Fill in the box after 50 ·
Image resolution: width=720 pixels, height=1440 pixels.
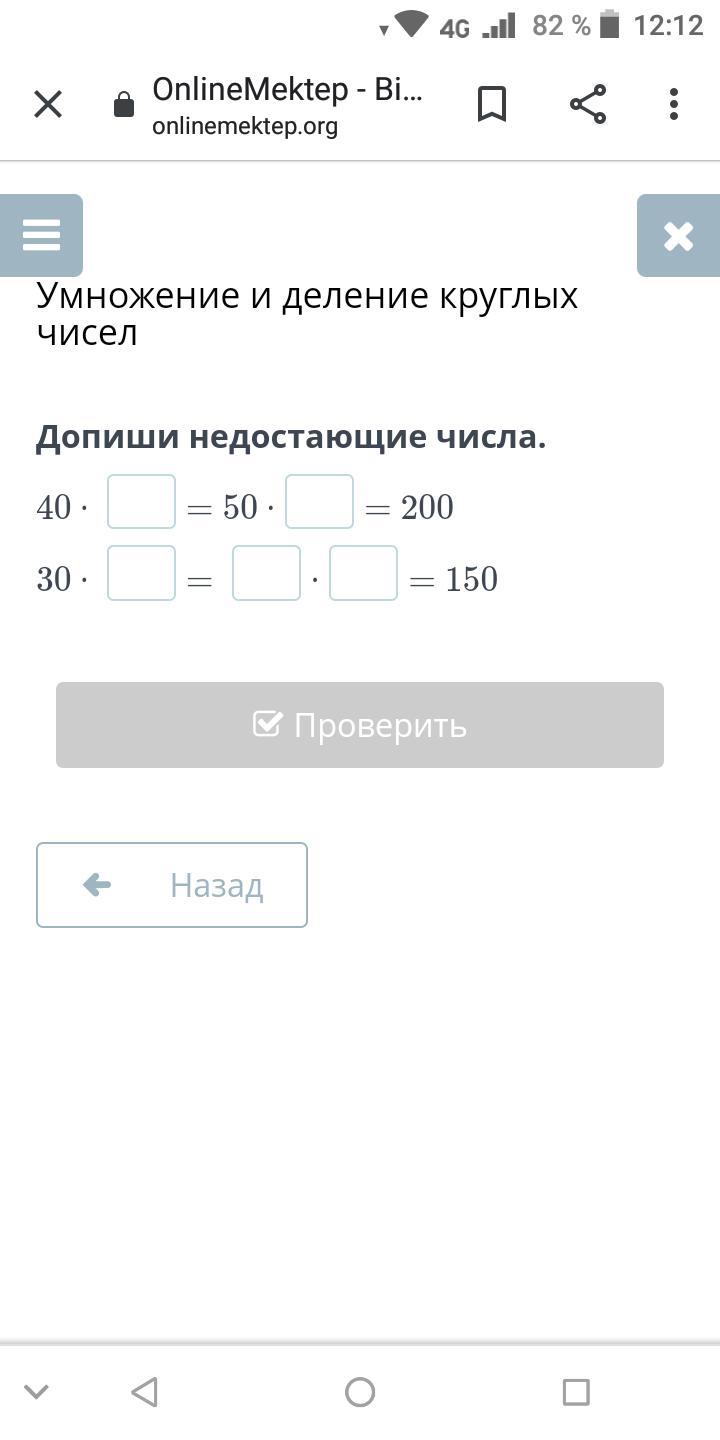319,502
